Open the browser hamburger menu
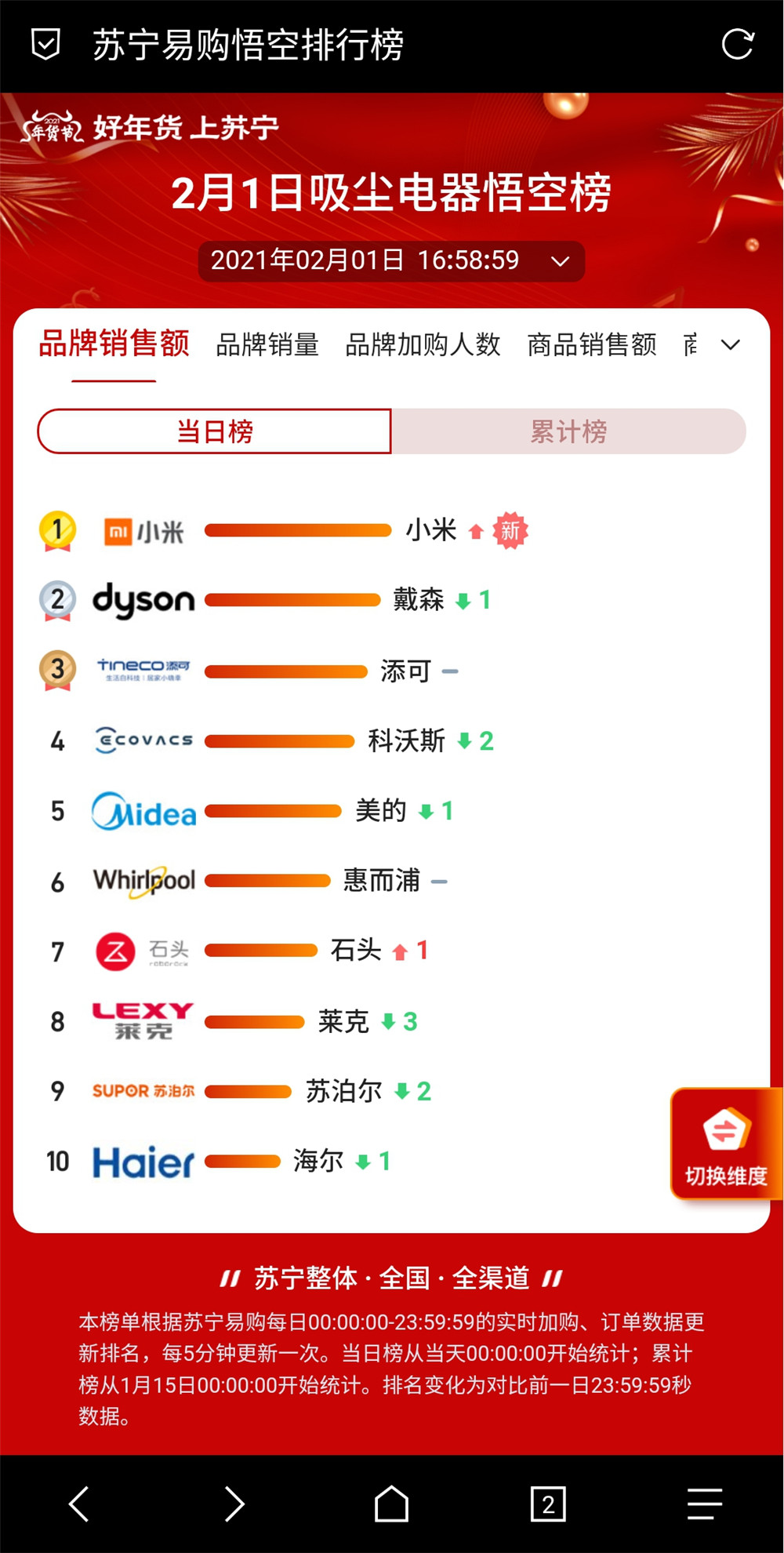This screenshot has width=784, height=1553. pos(705,1504)
